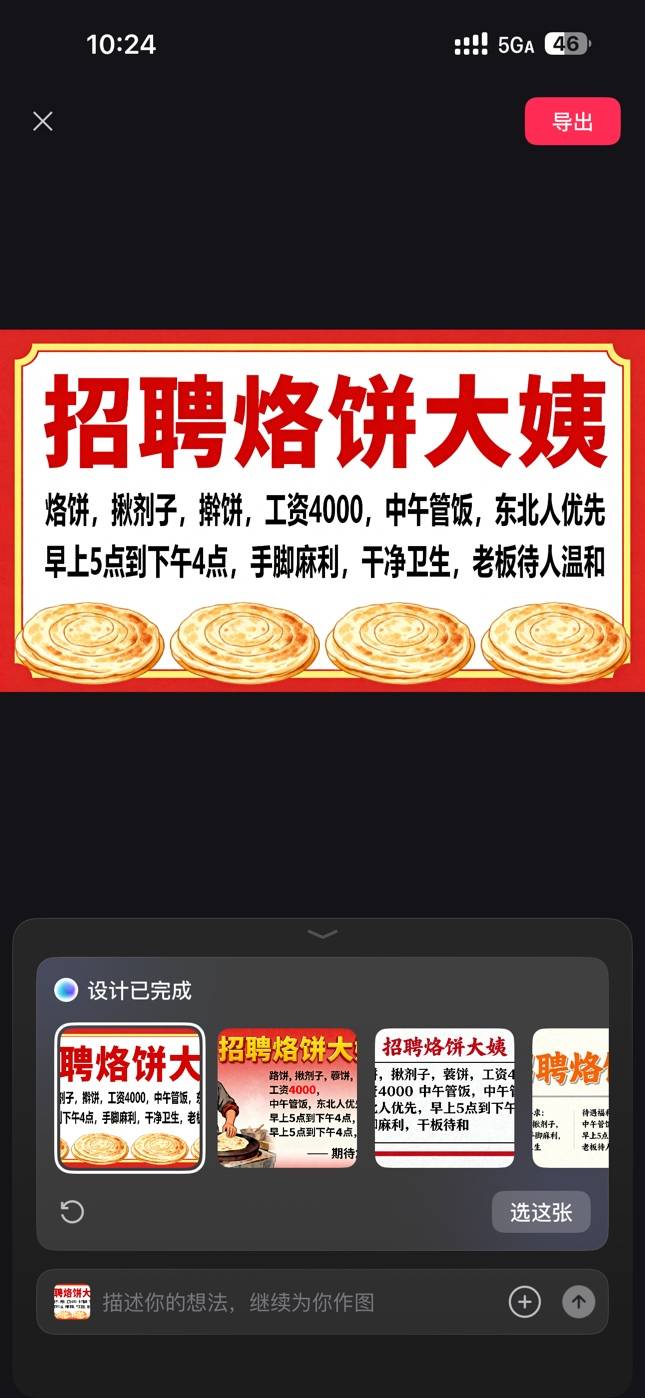
Task: Add an attachment with the plus icon
Action: point(524,1301)
